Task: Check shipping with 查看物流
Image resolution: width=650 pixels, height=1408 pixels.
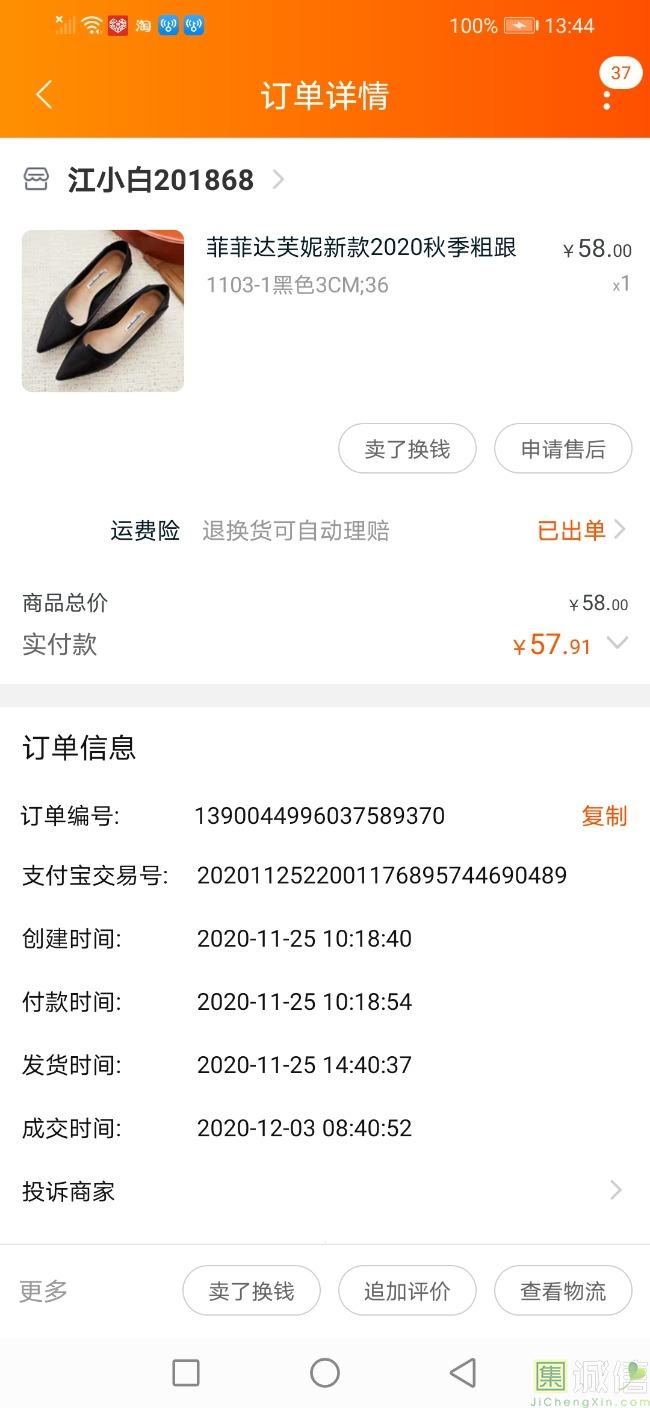Action: [x=563, y=1291]
